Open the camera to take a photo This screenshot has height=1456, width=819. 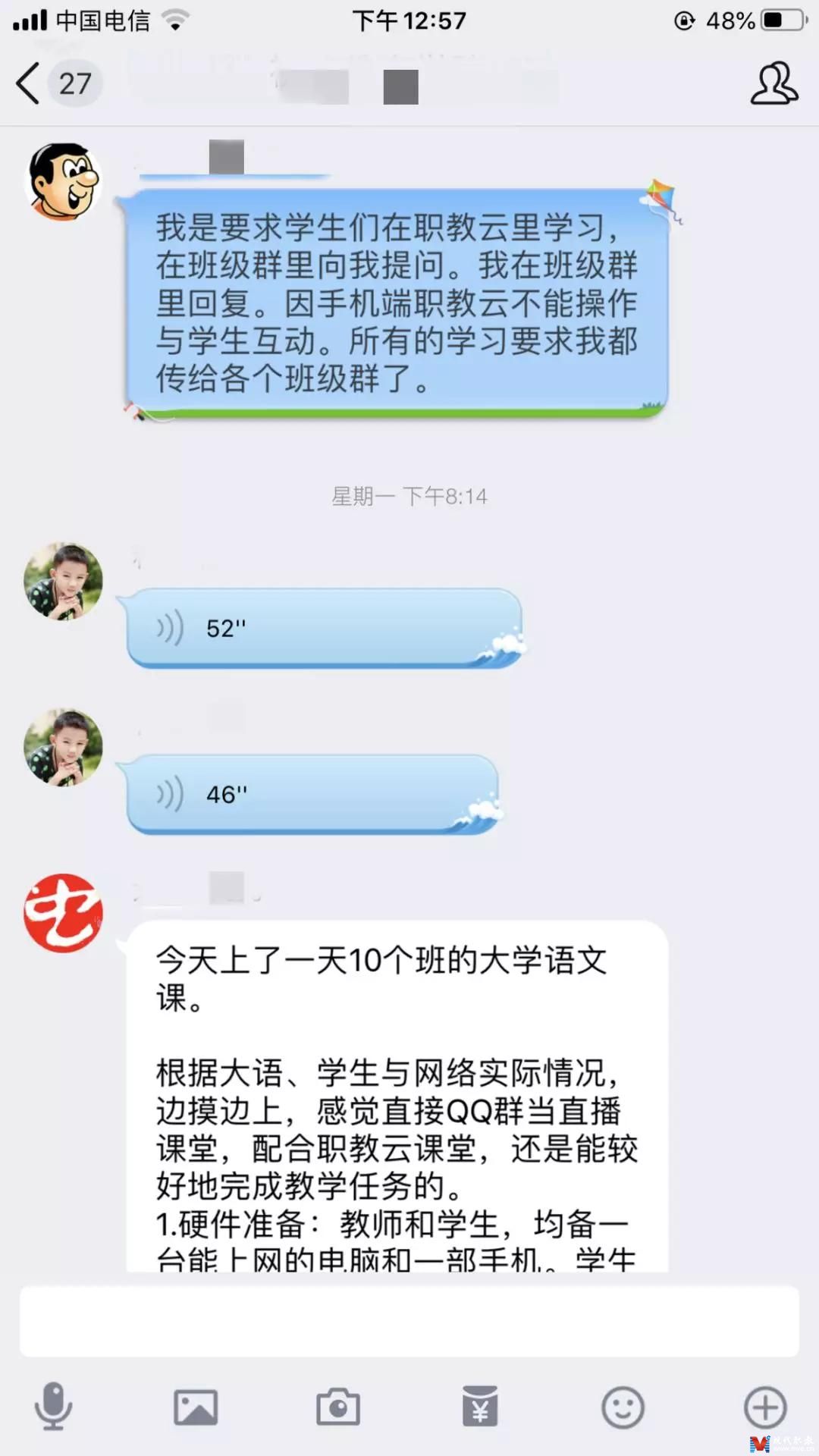coord(338,1407)
